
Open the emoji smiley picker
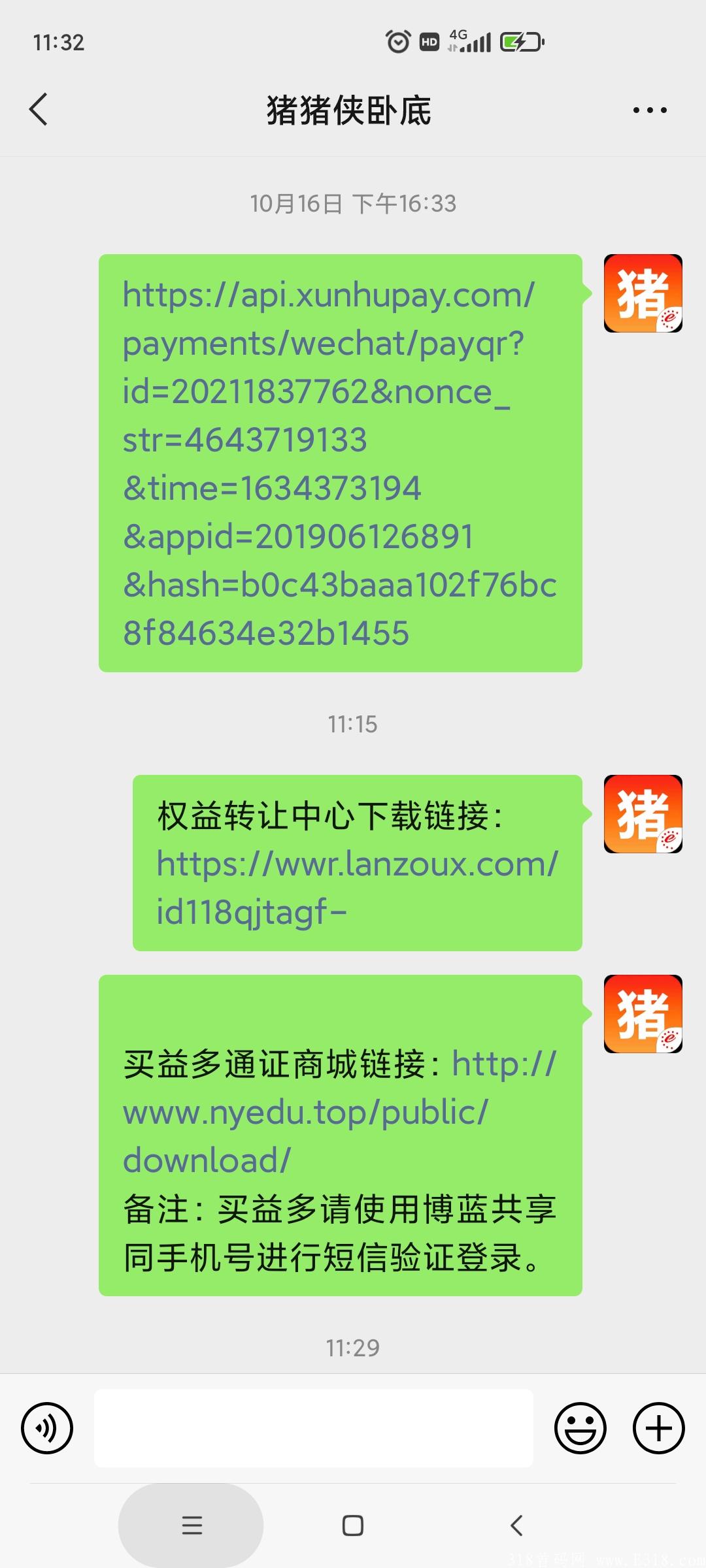pos(580,1428)
